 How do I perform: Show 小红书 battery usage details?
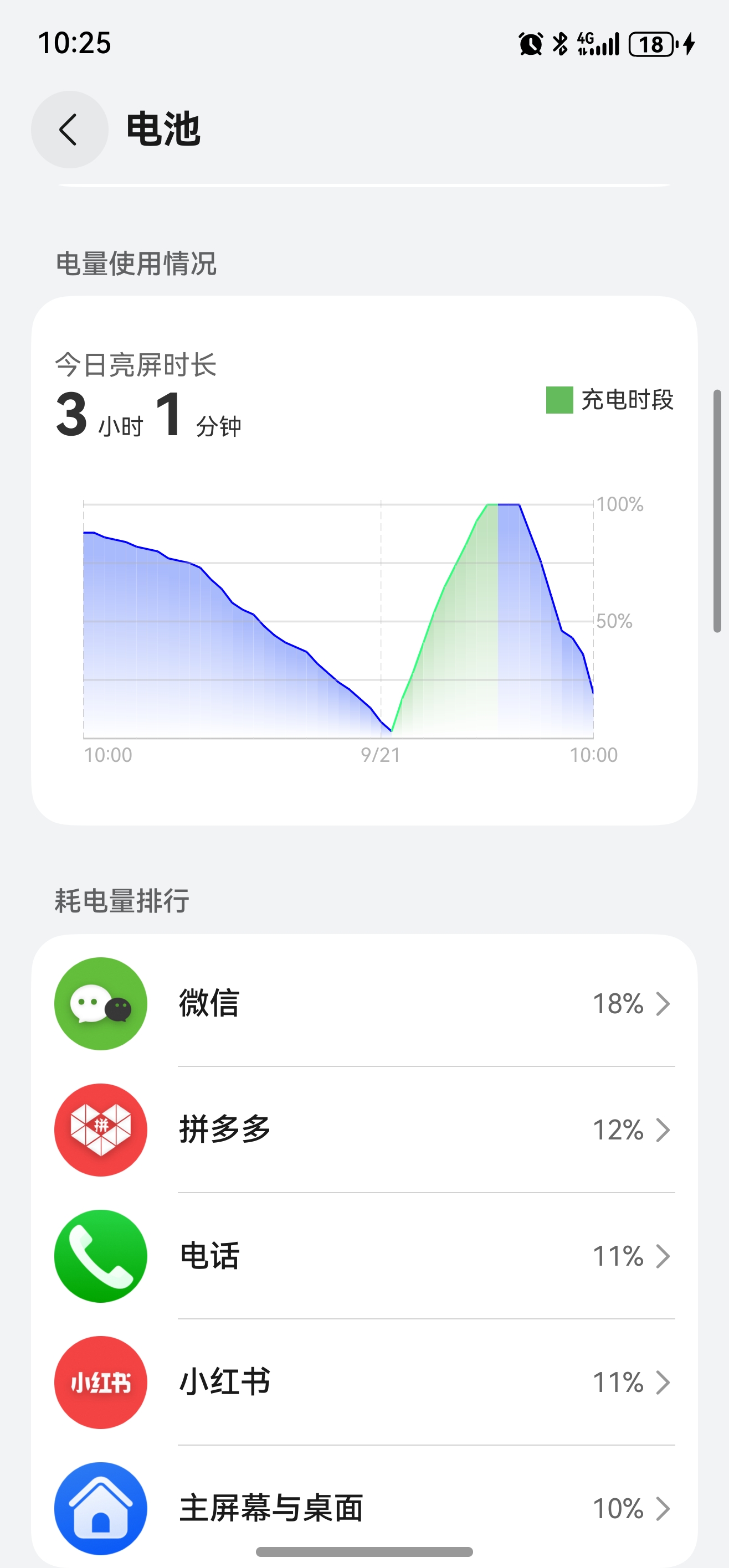pos(364,1382)
